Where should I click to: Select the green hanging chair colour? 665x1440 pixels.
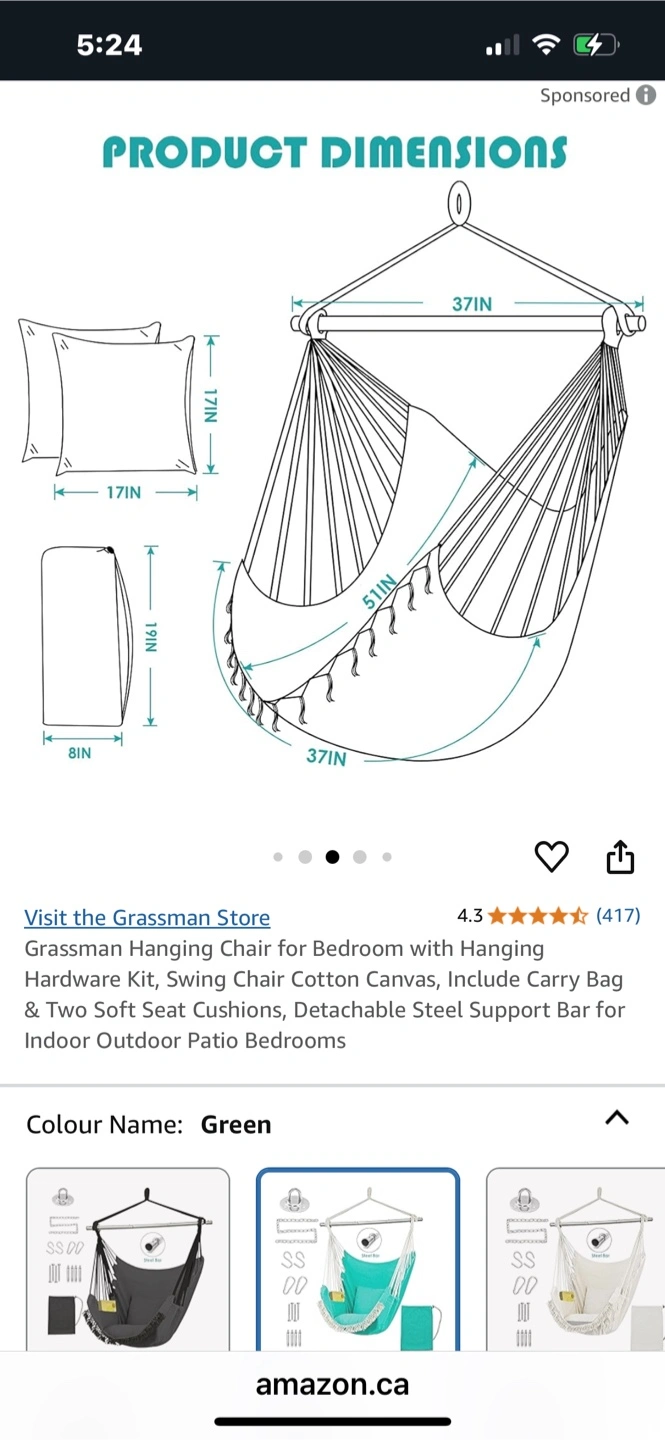point(358,1259)
